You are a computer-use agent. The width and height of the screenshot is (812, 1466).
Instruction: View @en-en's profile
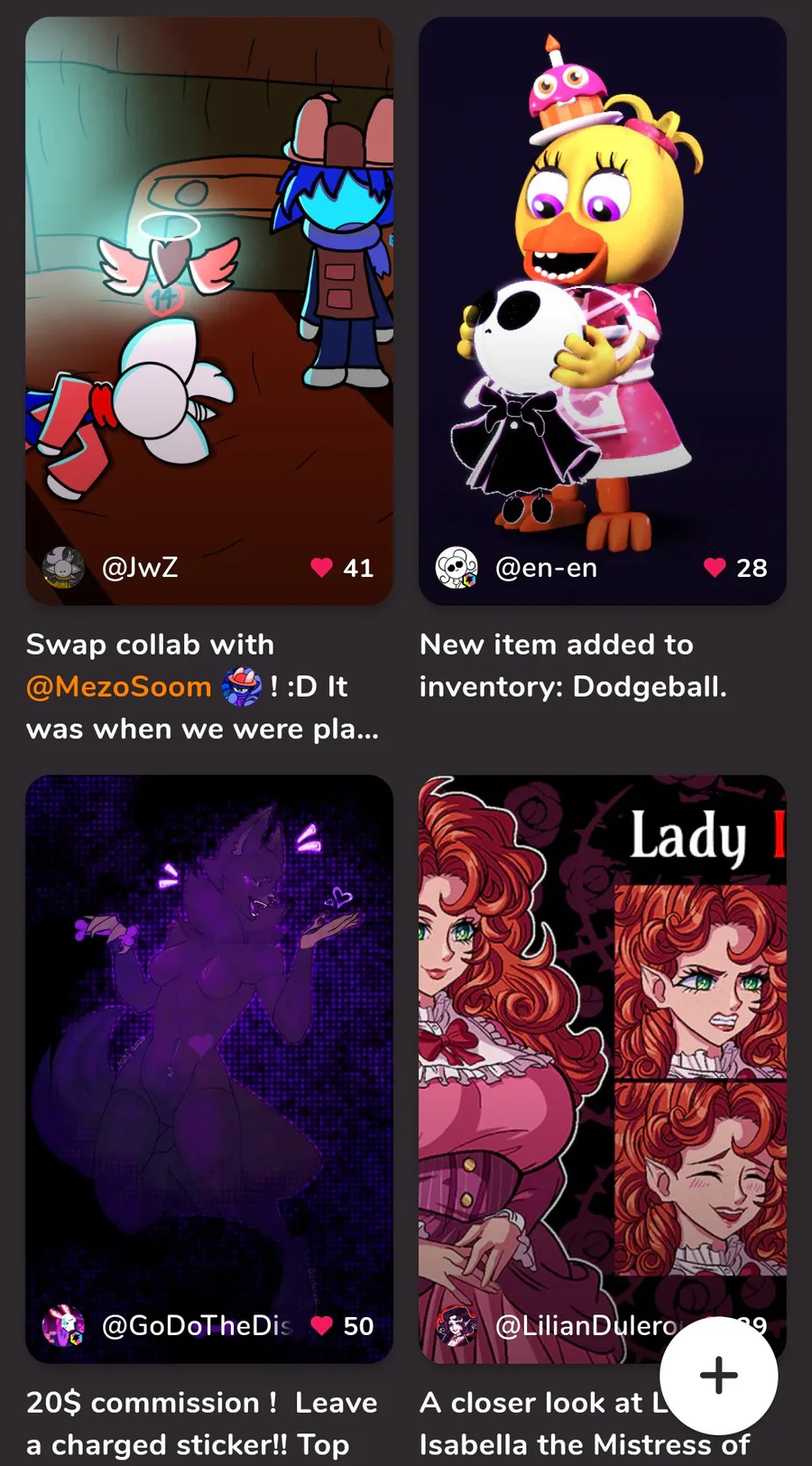[x=517, y=568]
